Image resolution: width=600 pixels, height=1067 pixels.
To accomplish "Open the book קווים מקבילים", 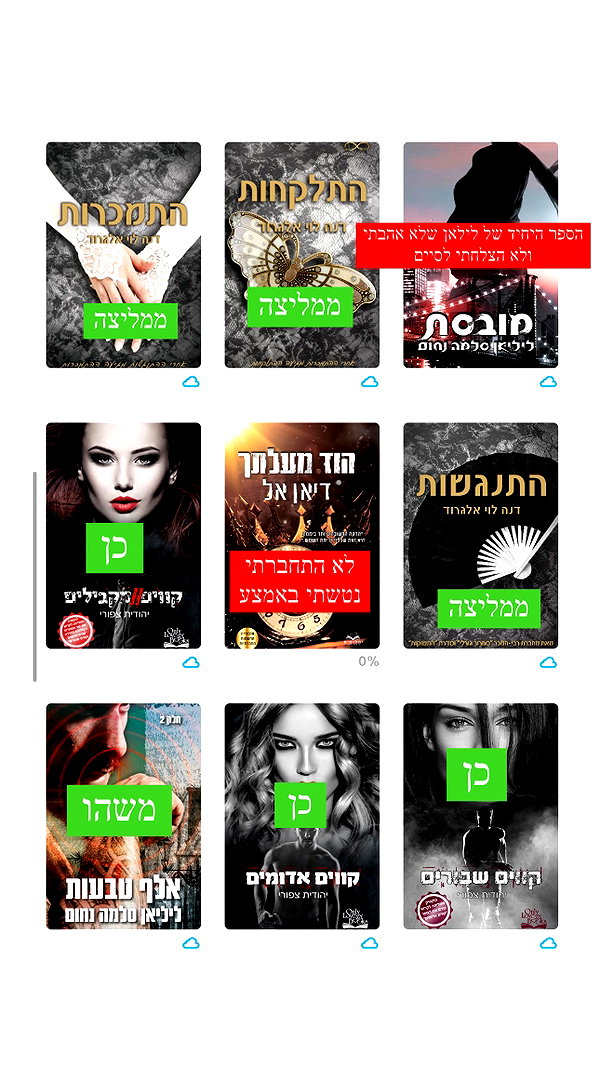I will (123, 536).
